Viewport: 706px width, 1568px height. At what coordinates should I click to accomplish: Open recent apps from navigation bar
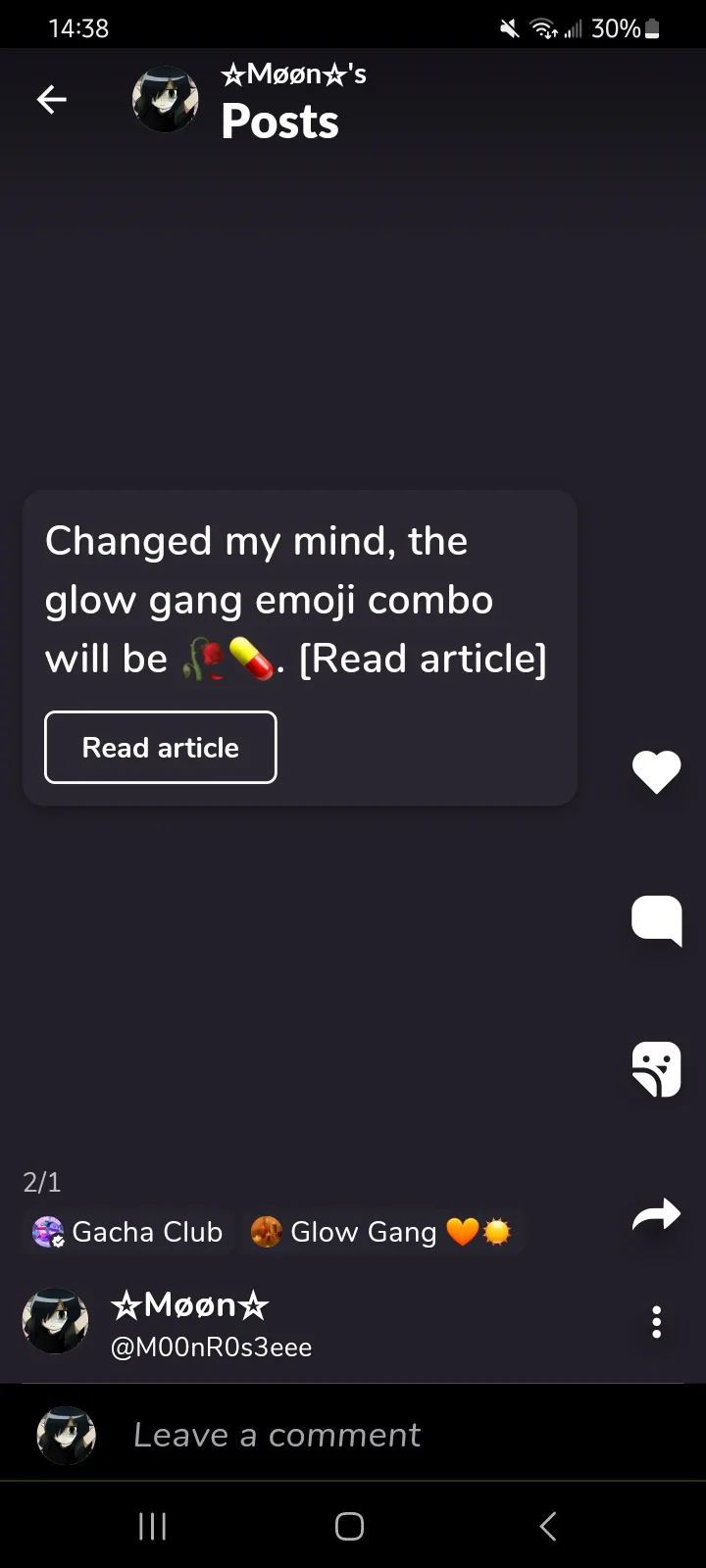[x=153, y=1526]
